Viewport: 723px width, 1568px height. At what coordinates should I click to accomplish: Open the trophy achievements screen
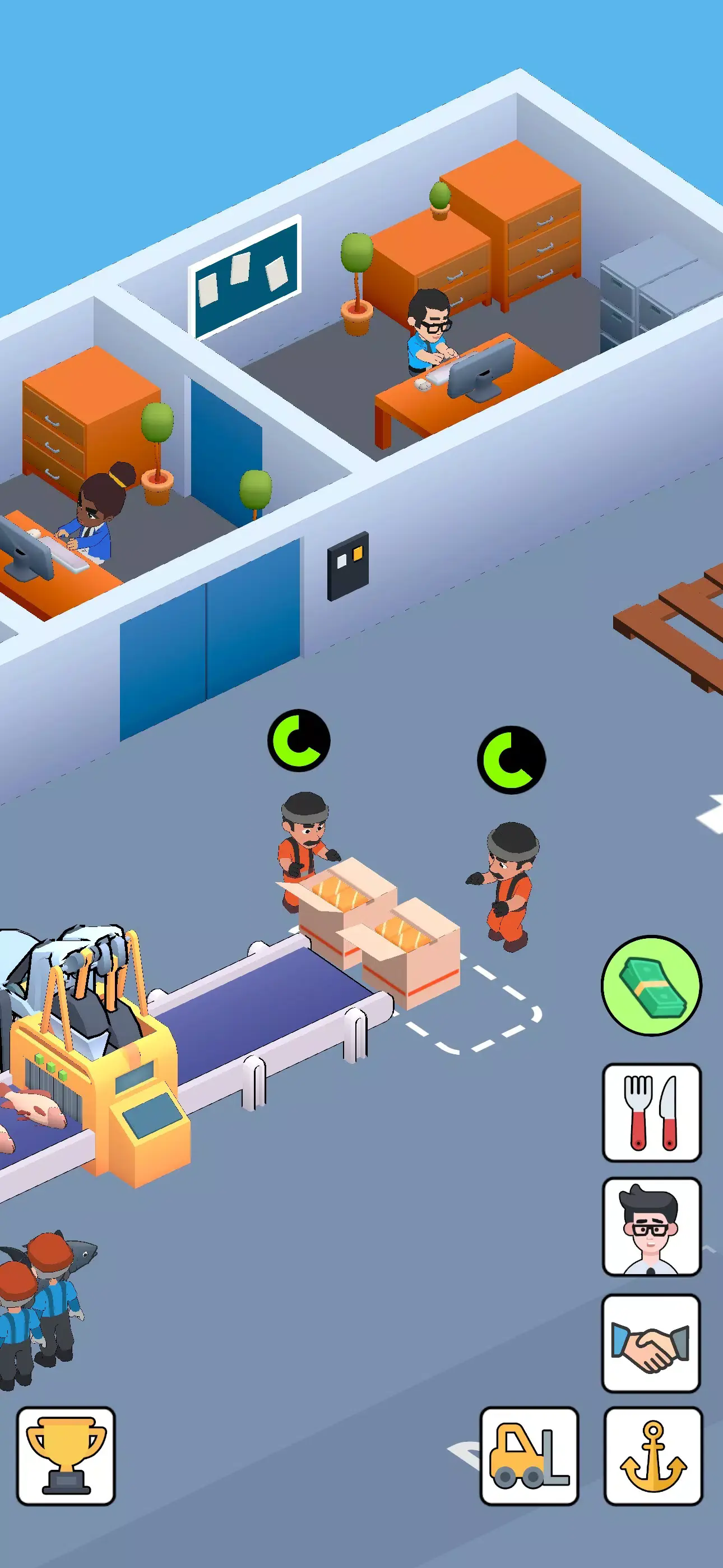pos(66,1455)
